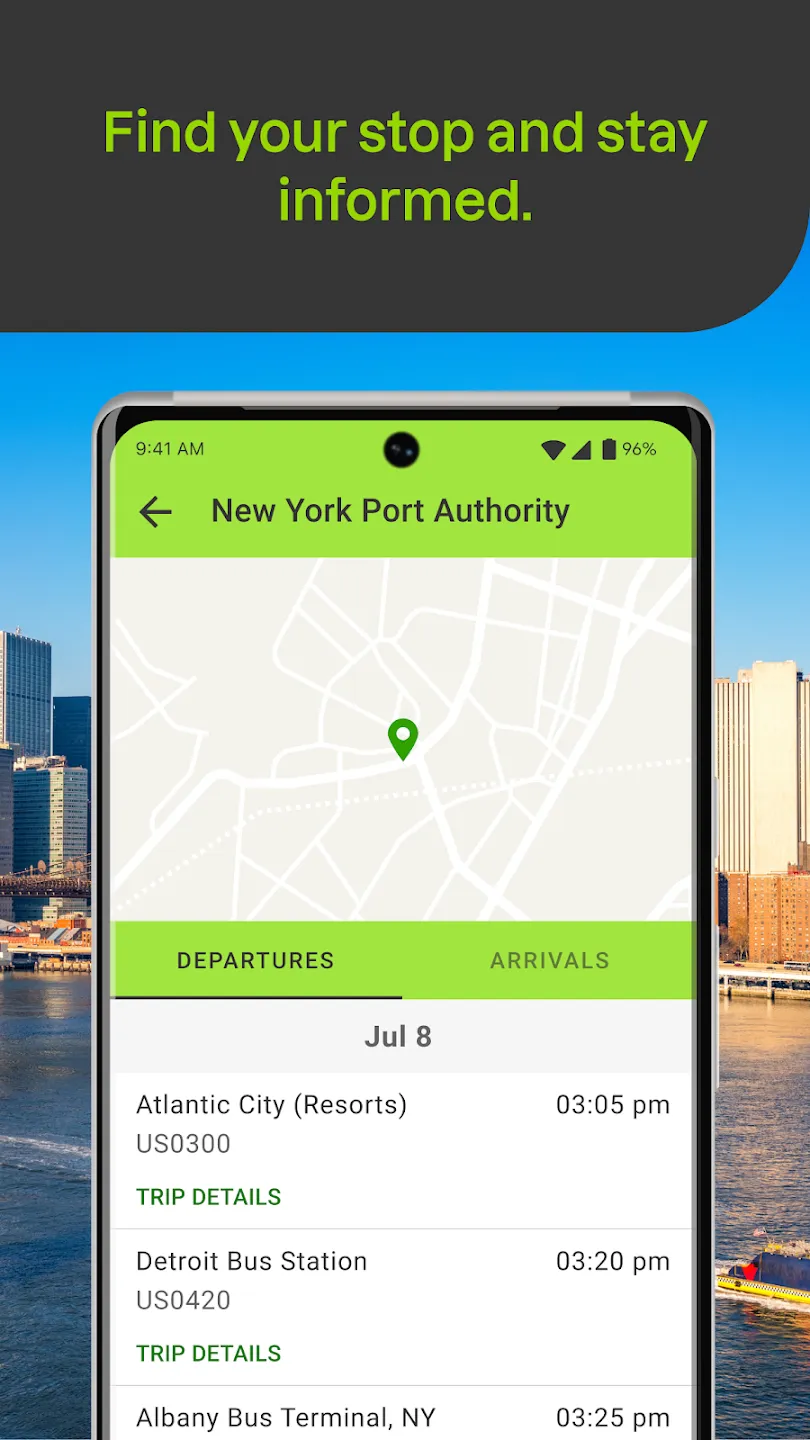Tap the Jul 8 date header
Viewport: 810px width, 1440px height.
pos(399,1036)
